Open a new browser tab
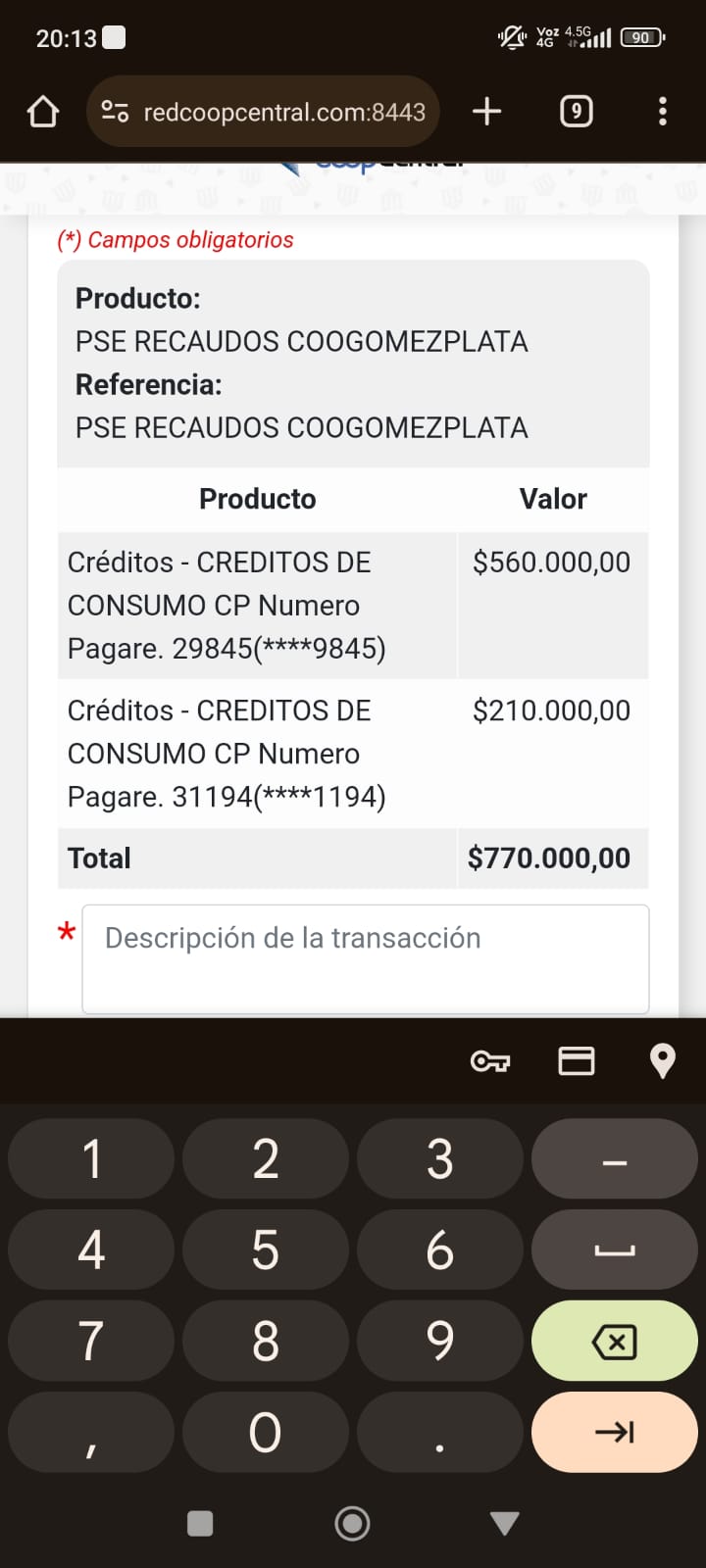The height and width of the screenshot is (1568, 706). [x=486, y=112]
